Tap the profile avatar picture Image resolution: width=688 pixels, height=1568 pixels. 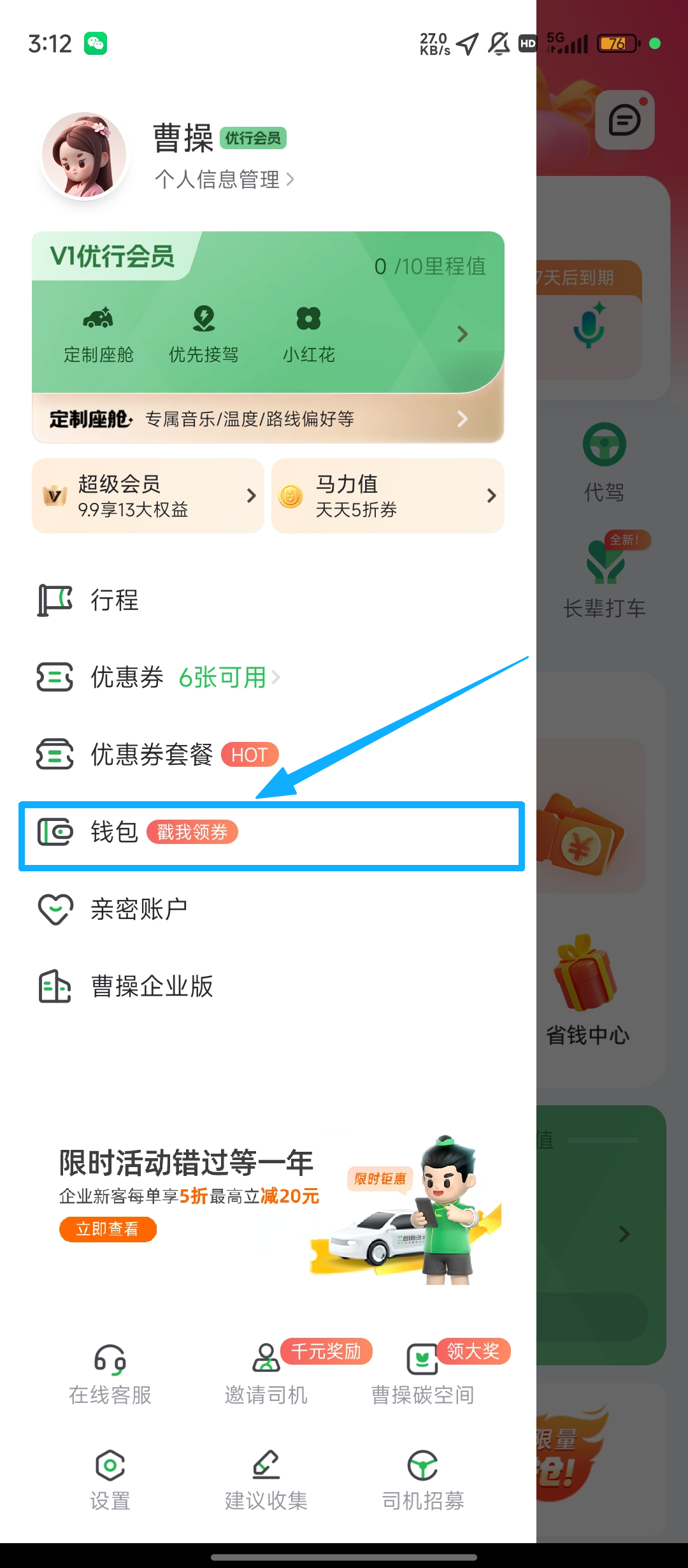coord(85,156)
